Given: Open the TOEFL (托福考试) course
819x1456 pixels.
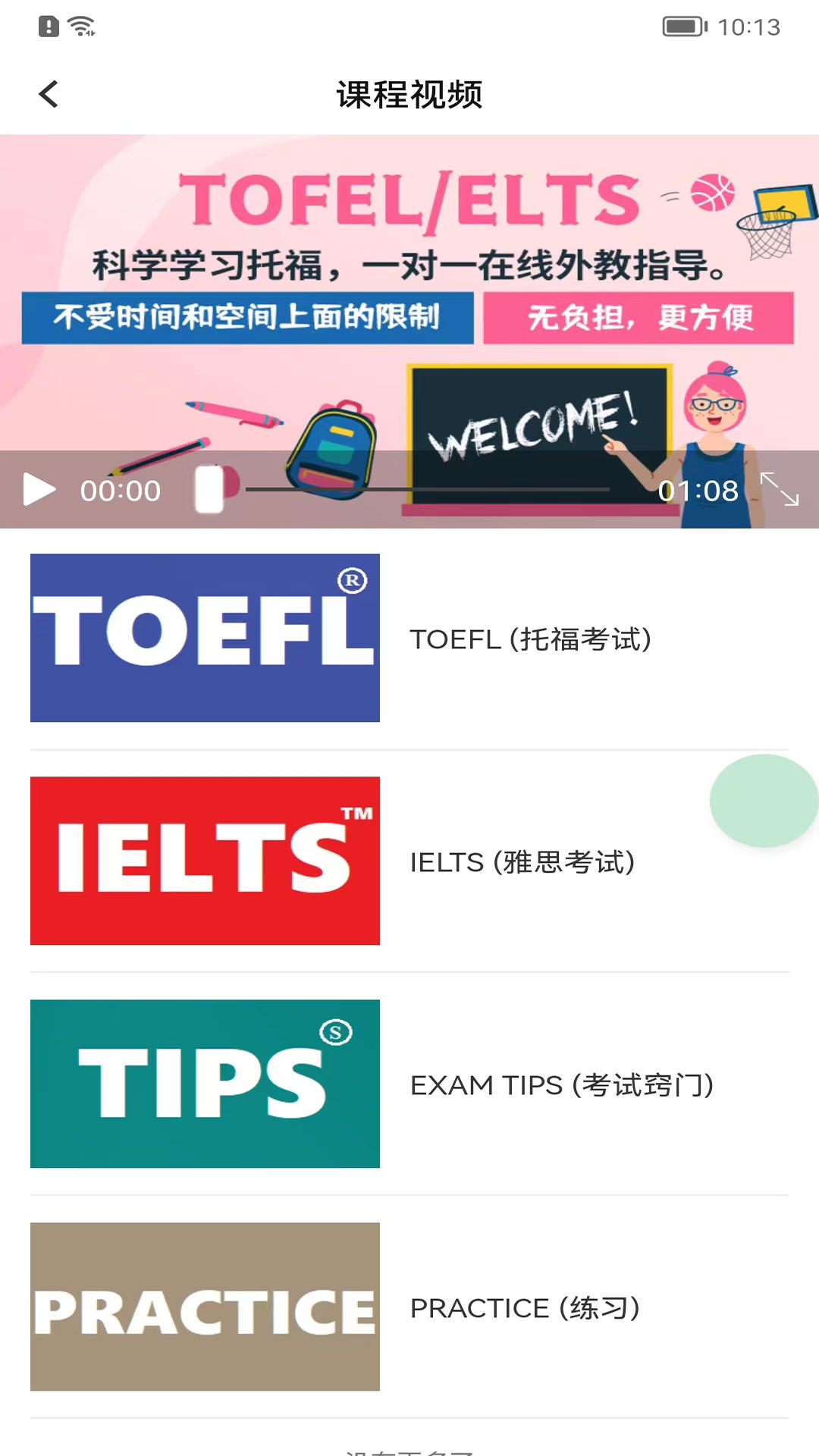Looking at the screenshot, I should click(409, 639).
